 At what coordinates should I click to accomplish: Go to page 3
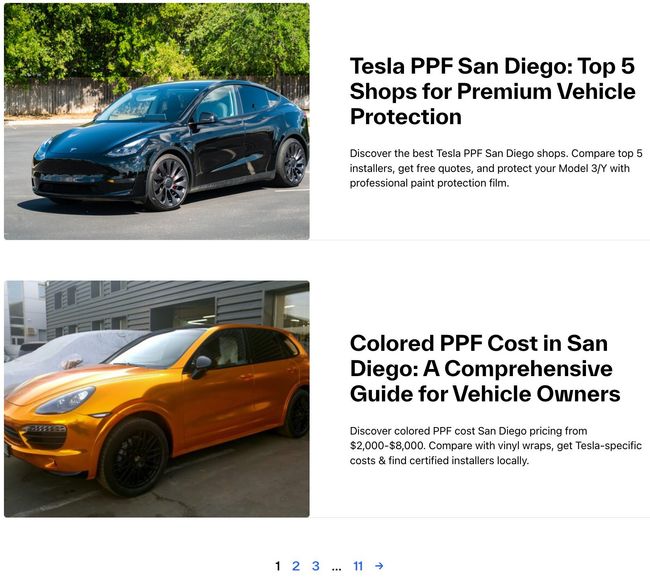point(315,566)
